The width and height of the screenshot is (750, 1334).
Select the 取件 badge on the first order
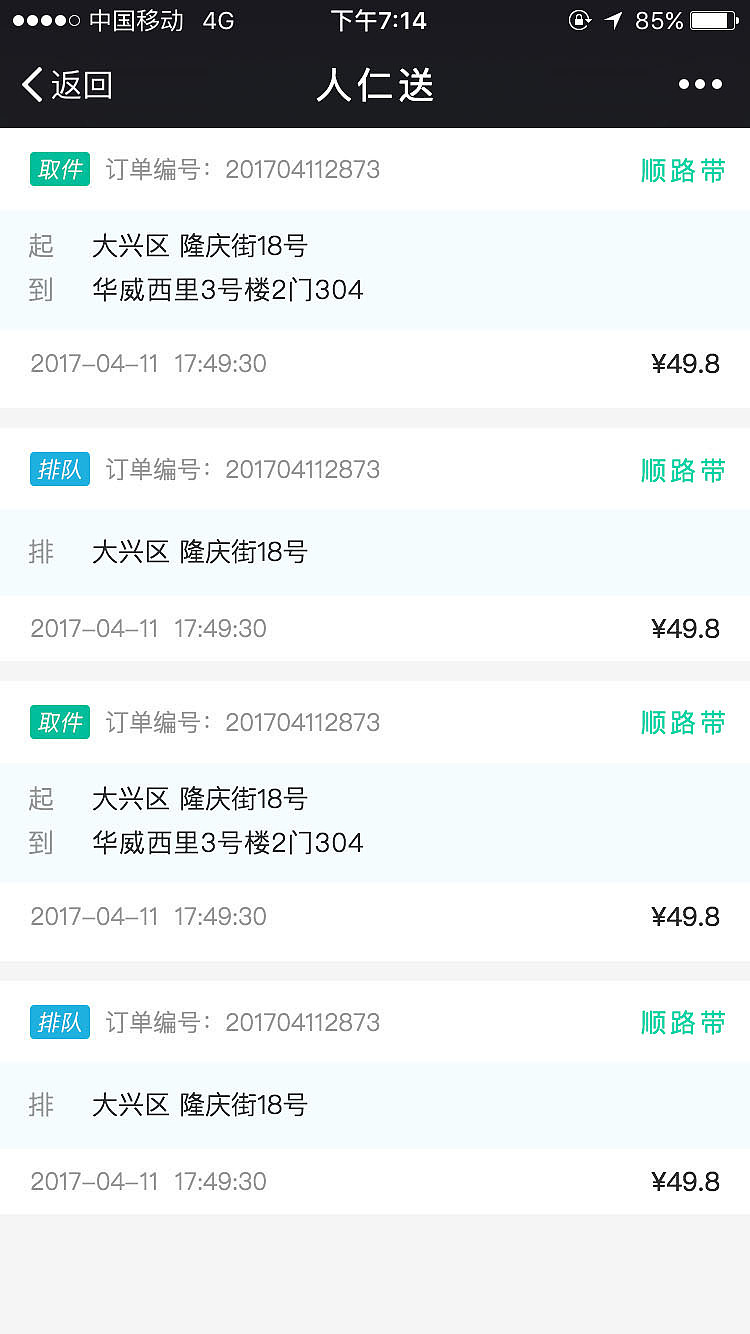[59, 169]
